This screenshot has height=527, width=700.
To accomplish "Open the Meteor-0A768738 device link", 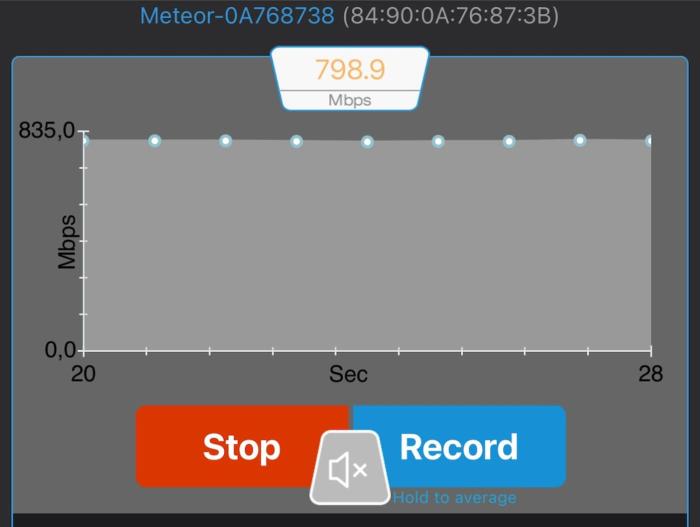I will 236,17.
